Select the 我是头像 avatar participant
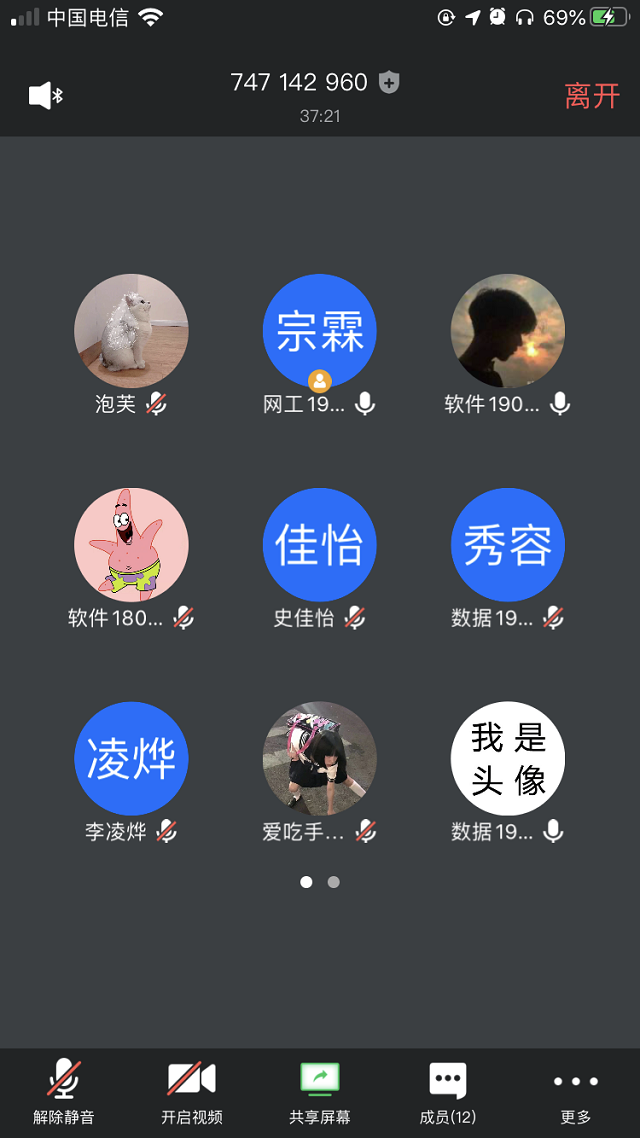This screenshot has width=640, height=1138. [x=508, y=758]
